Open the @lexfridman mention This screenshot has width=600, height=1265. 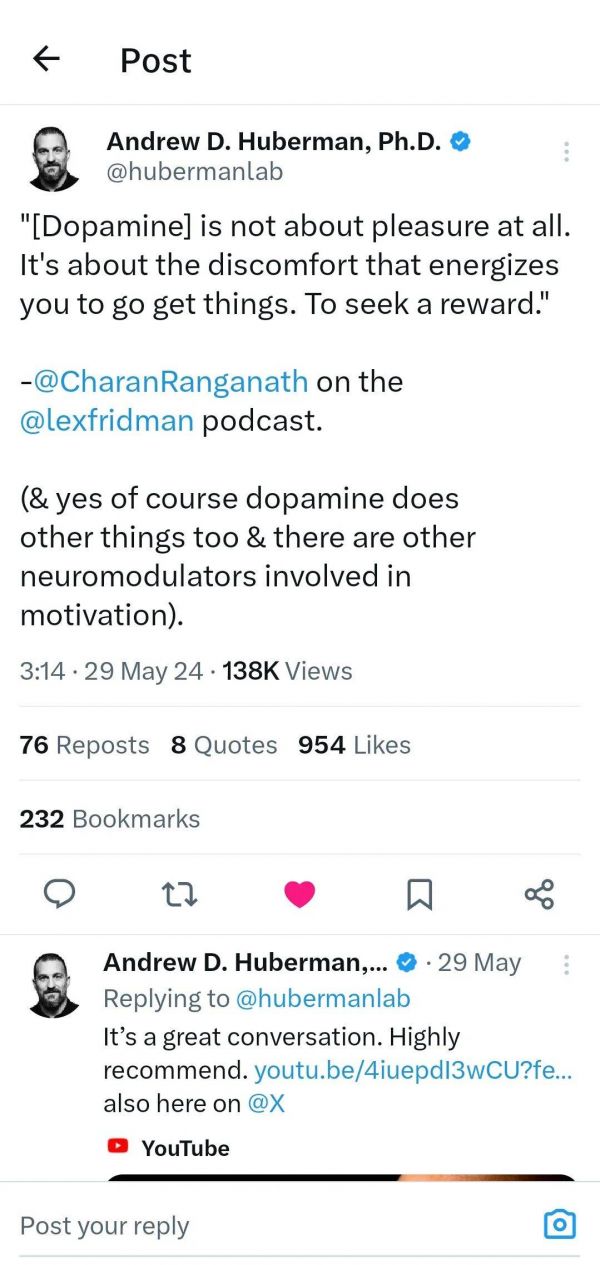(x=107, y=420)
